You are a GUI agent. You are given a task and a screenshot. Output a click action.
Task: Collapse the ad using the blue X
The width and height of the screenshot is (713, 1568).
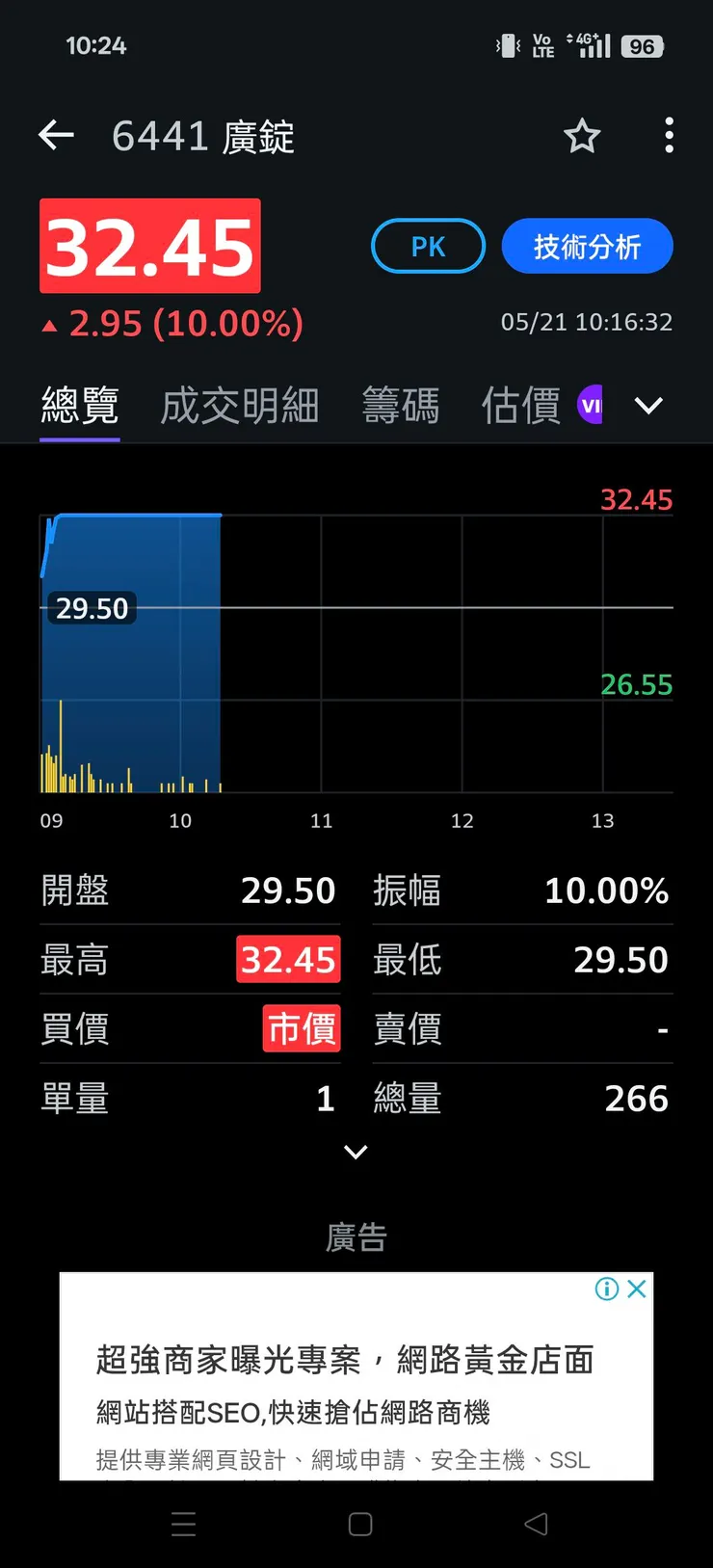point(637,1289)
